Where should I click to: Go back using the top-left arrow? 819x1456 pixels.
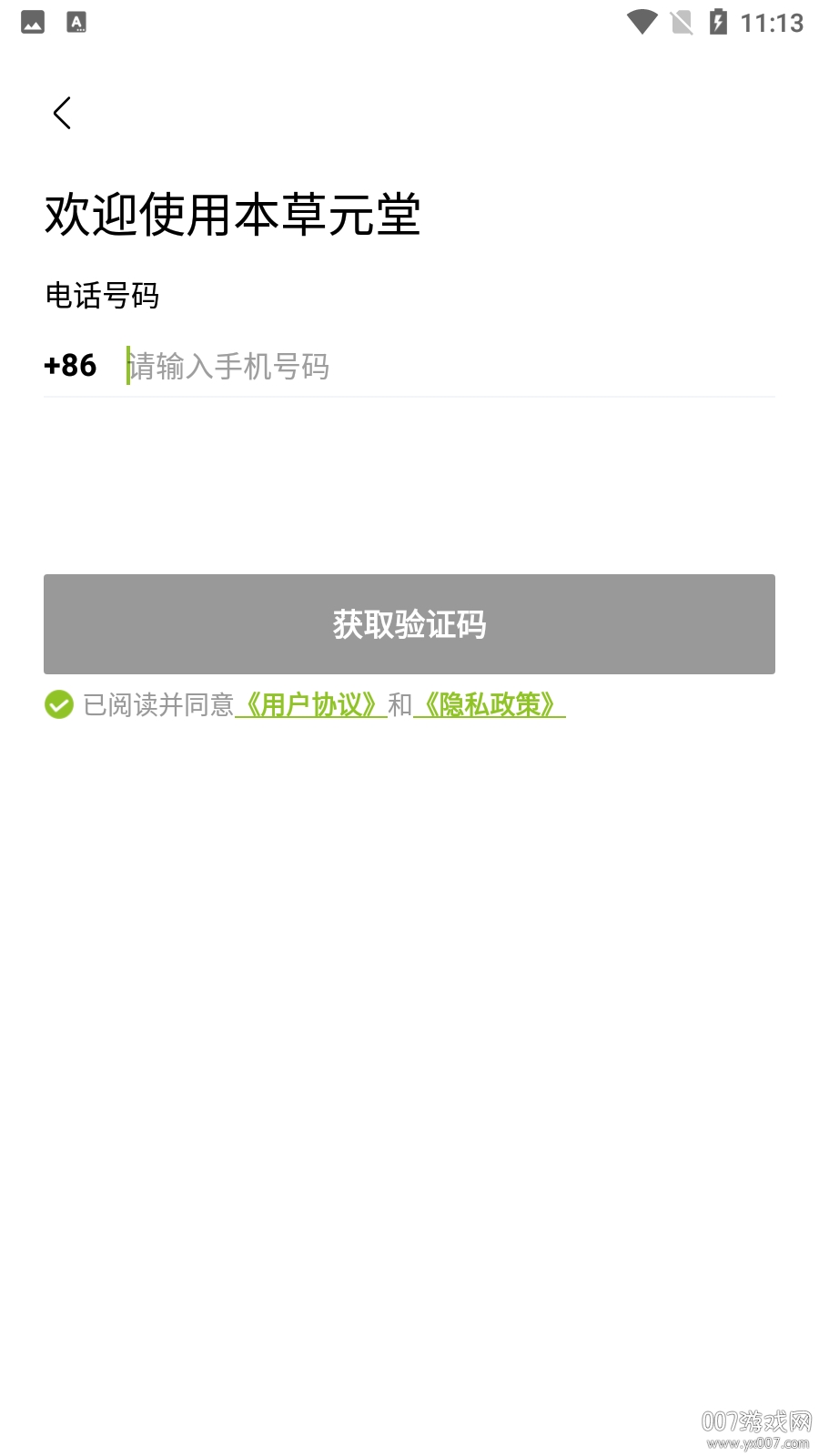62,113
